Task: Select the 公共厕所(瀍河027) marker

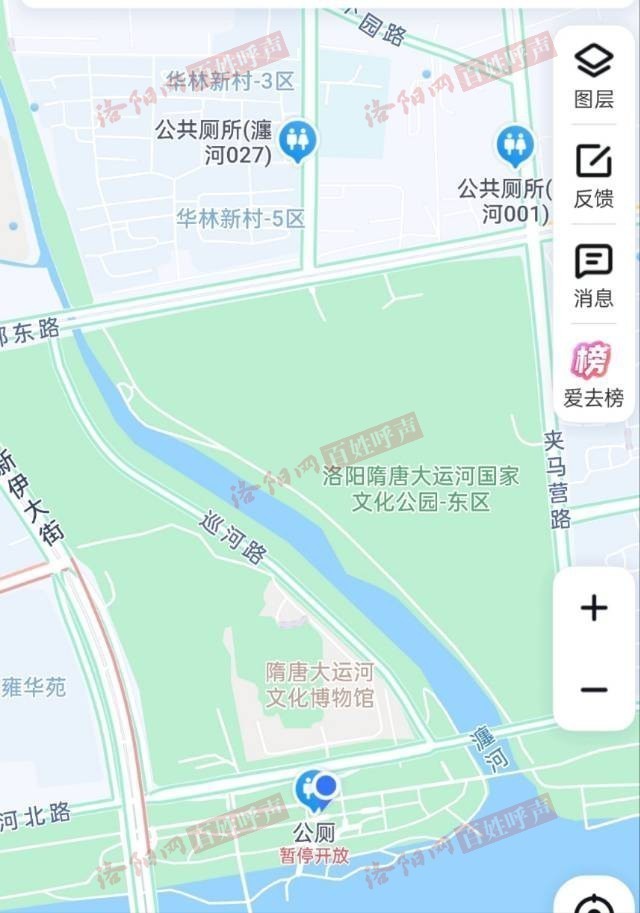Action: [x=297, y=141]
